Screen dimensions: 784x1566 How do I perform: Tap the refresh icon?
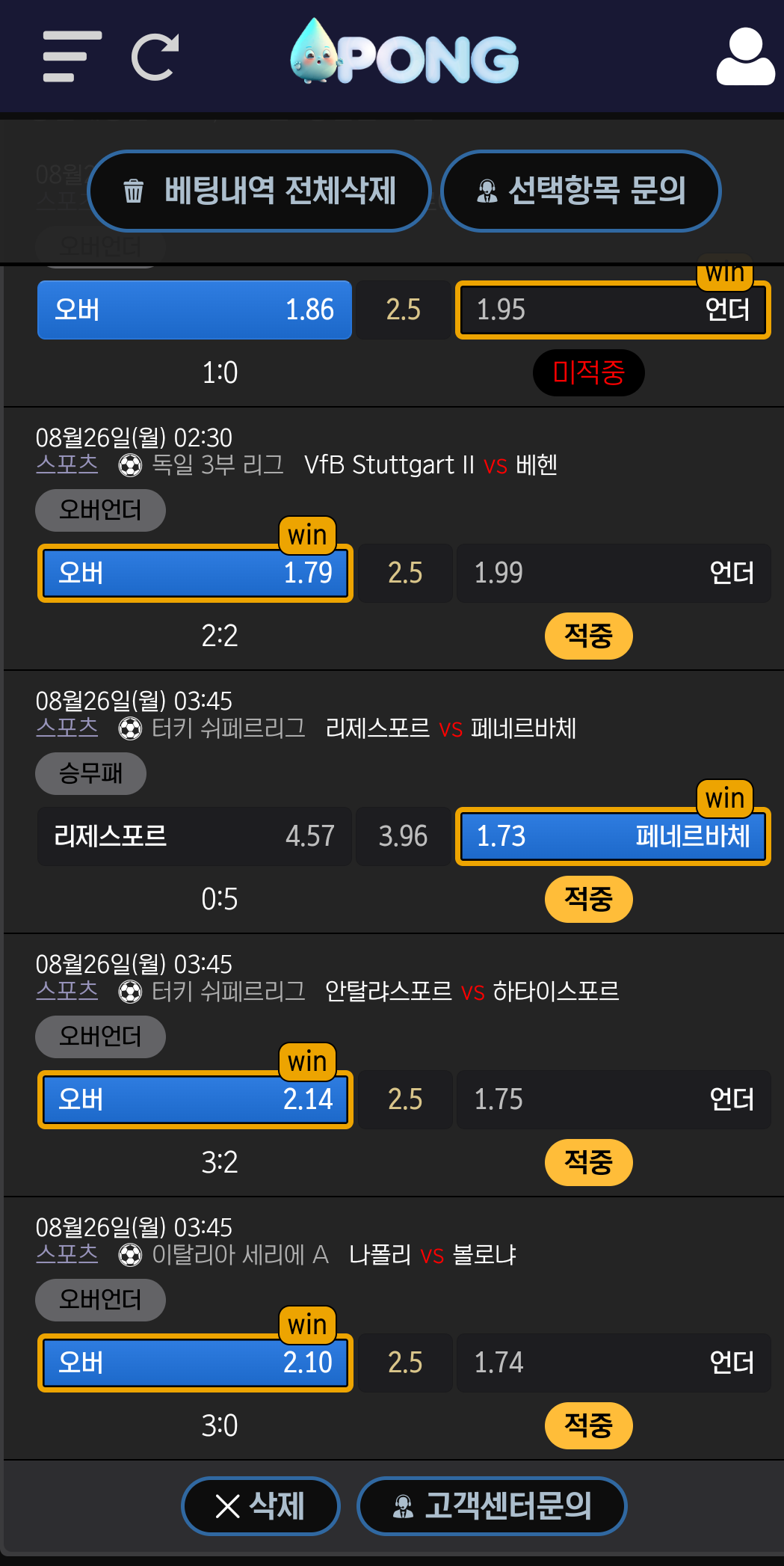coord(155,57)
